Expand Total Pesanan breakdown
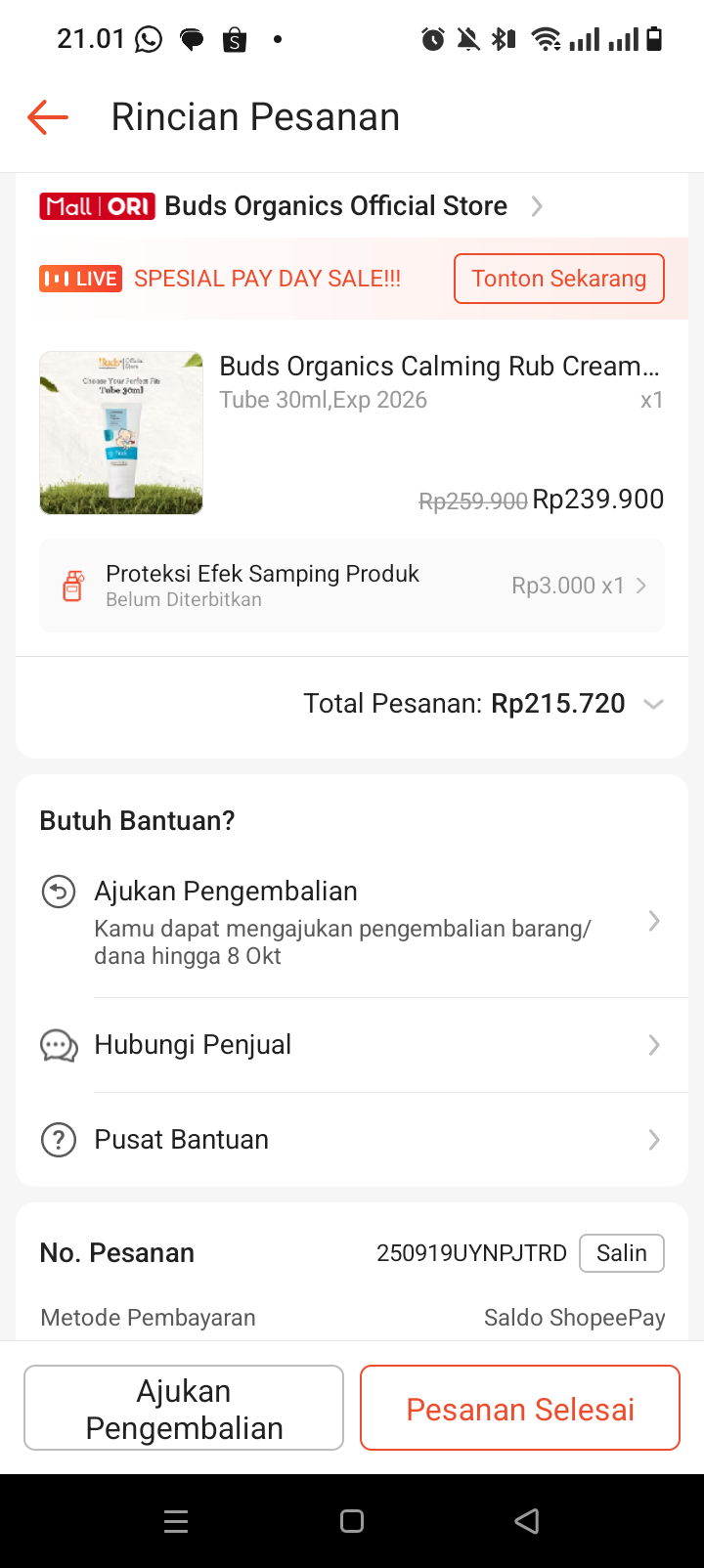Image resolution: width=704 pixels, height=1568 pixels. [x=653, y=704]
